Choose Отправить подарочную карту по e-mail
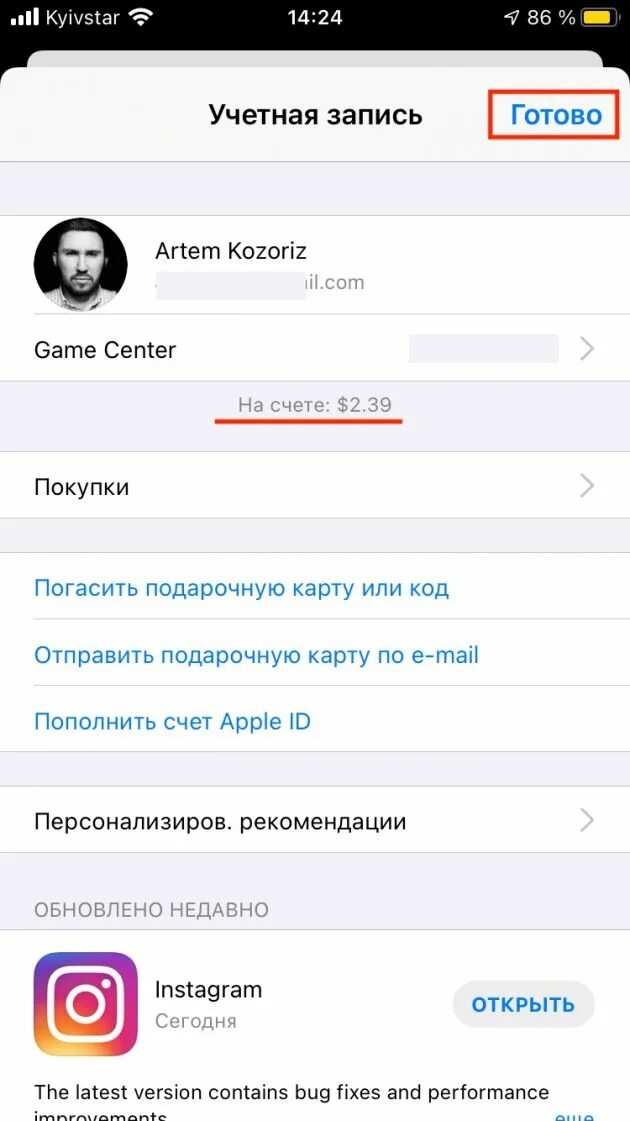Image resolution: width=630 pixels, height=1121 pixels. point(256,654)
